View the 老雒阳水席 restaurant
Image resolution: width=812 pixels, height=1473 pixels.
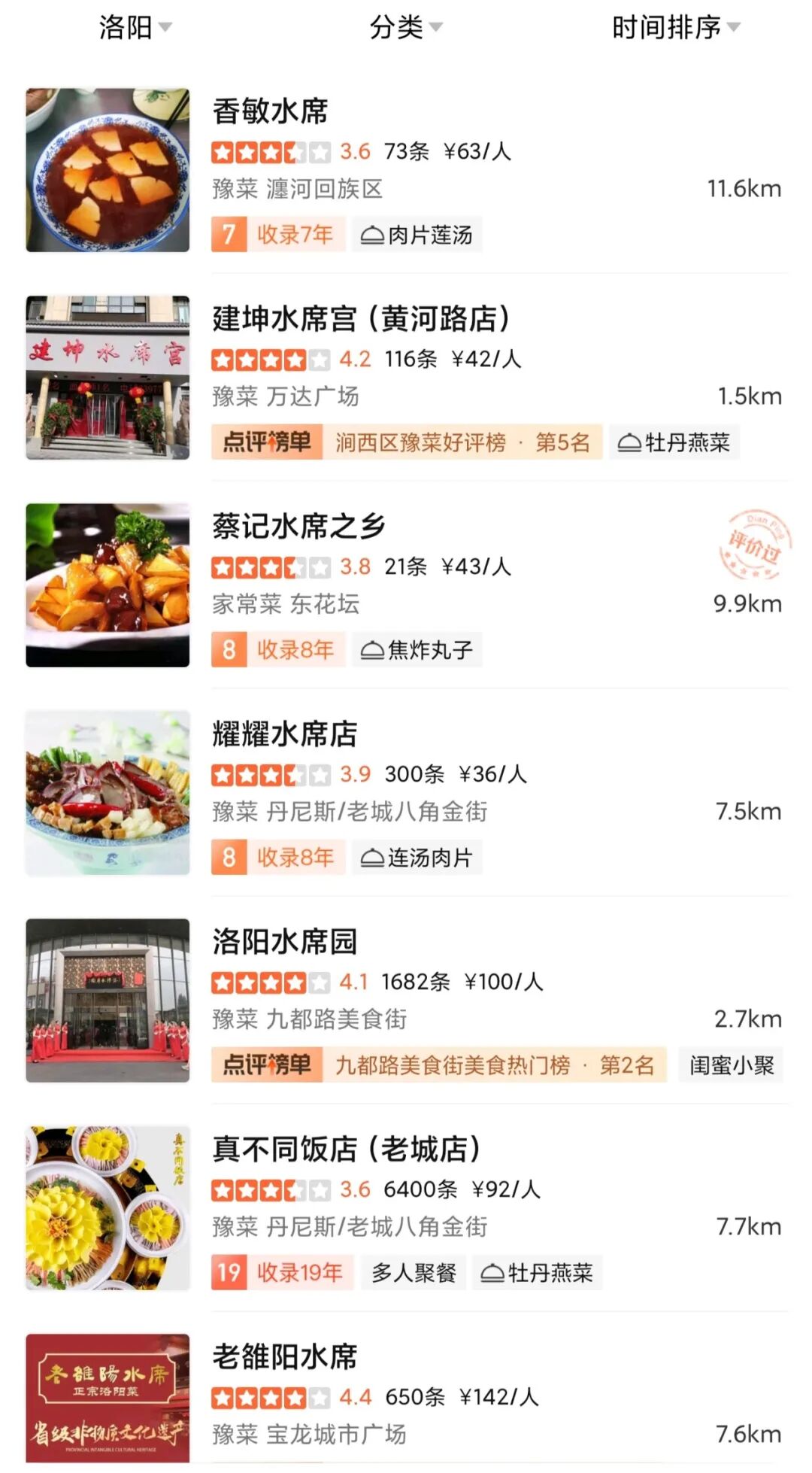(x=284, y=1357)
